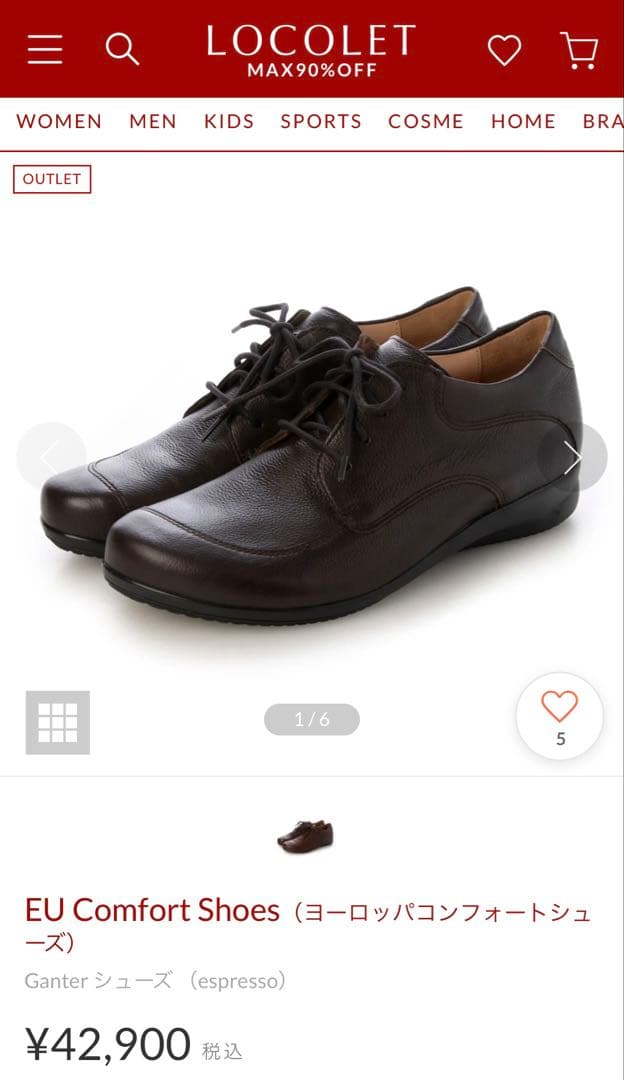Open the COSME category

point(426,122)
